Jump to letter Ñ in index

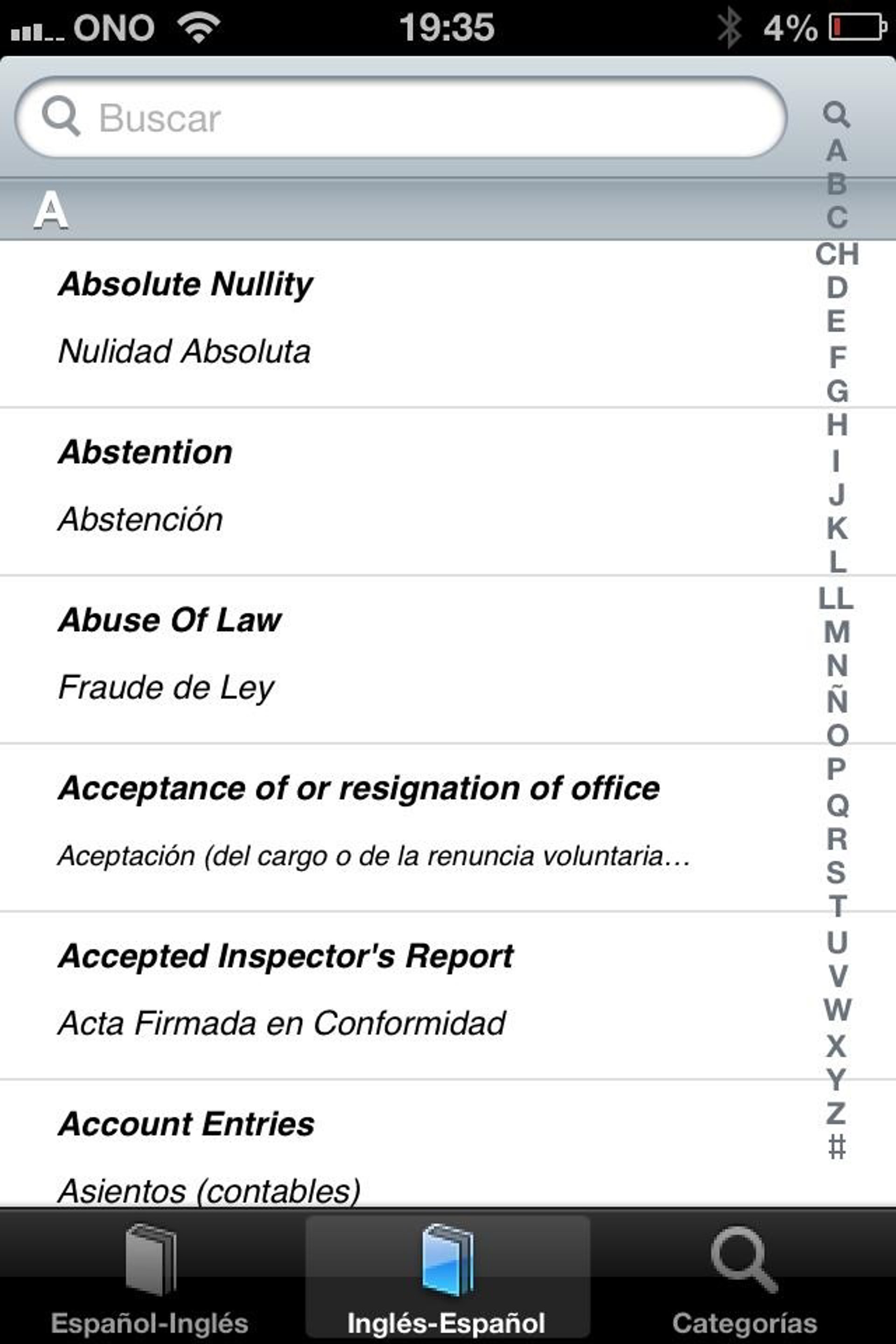pos(837,700)
